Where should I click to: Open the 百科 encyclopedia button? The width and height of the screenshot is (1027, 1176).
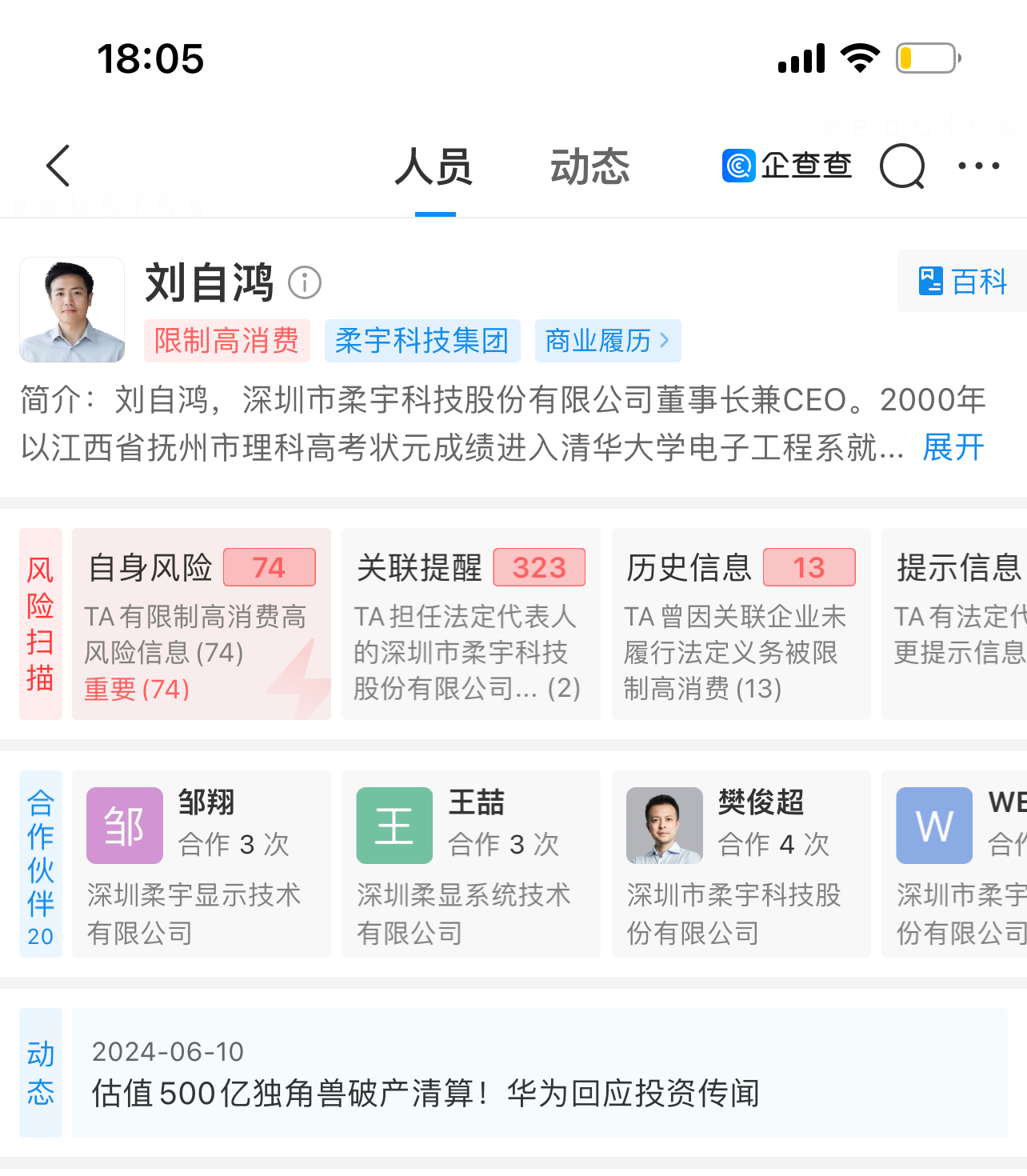(963, 282)
